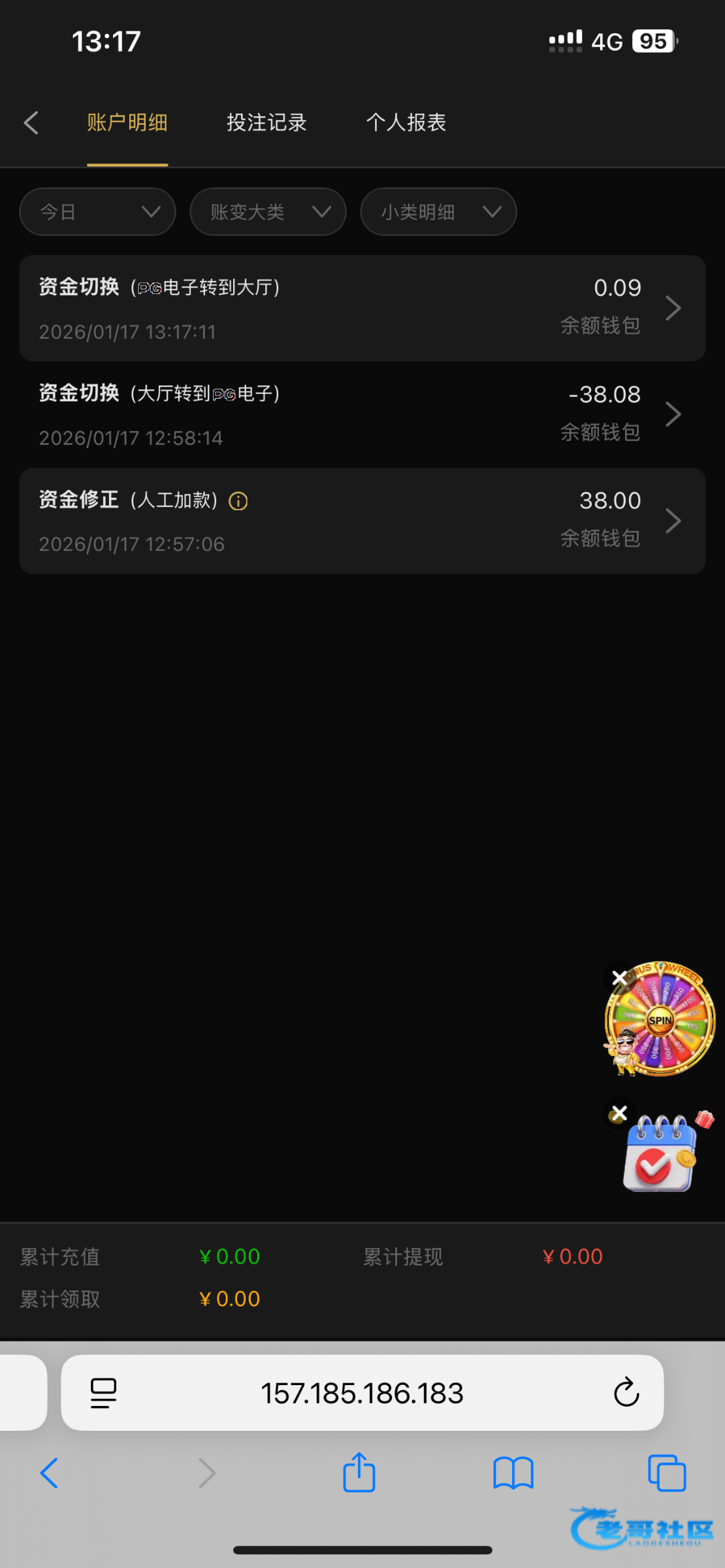Open the 小类明细 filter dropdown
This screenshot has width=725, height=1568.
click(438, 212)
